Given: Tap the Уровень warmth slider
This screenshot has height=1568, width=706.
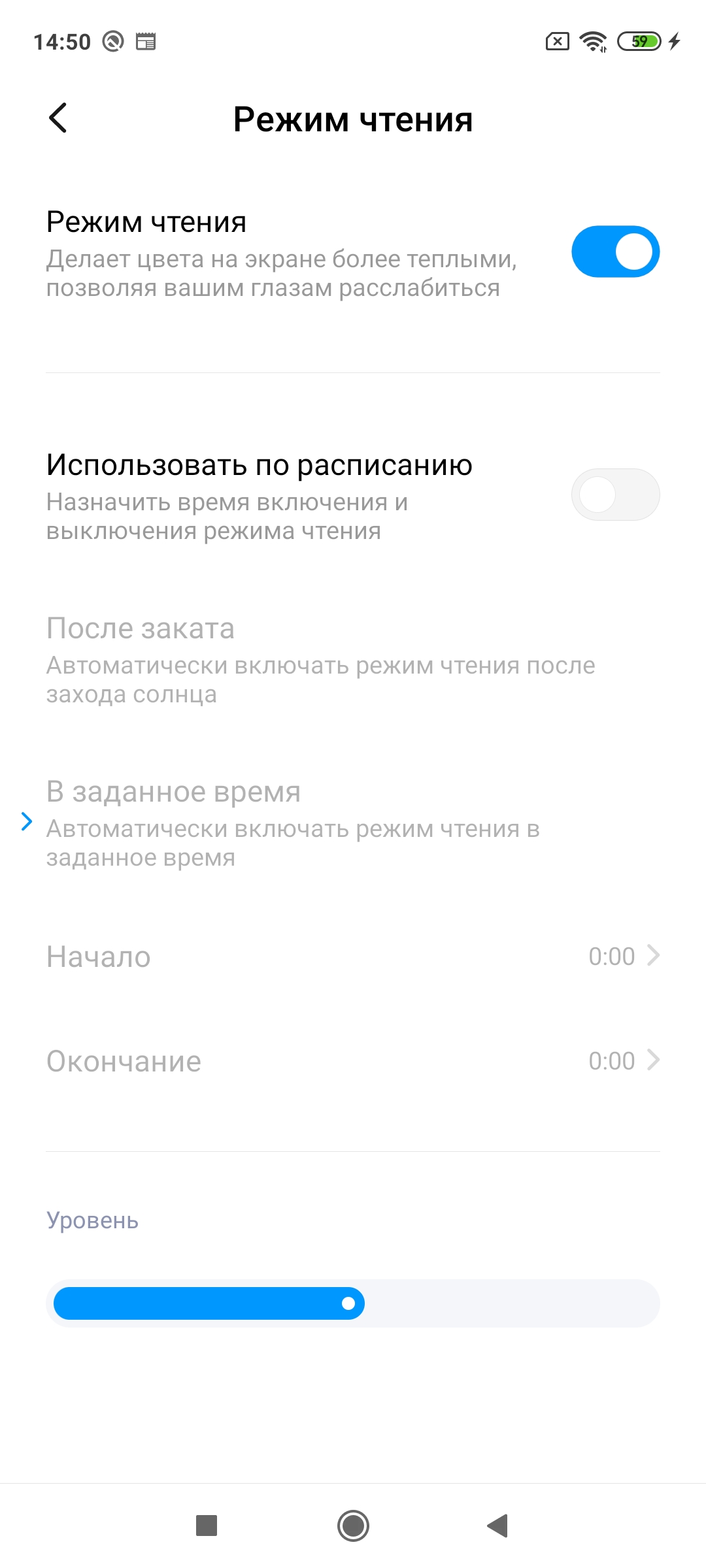Looking at the screenshot, I should [x=353, y=1303].
